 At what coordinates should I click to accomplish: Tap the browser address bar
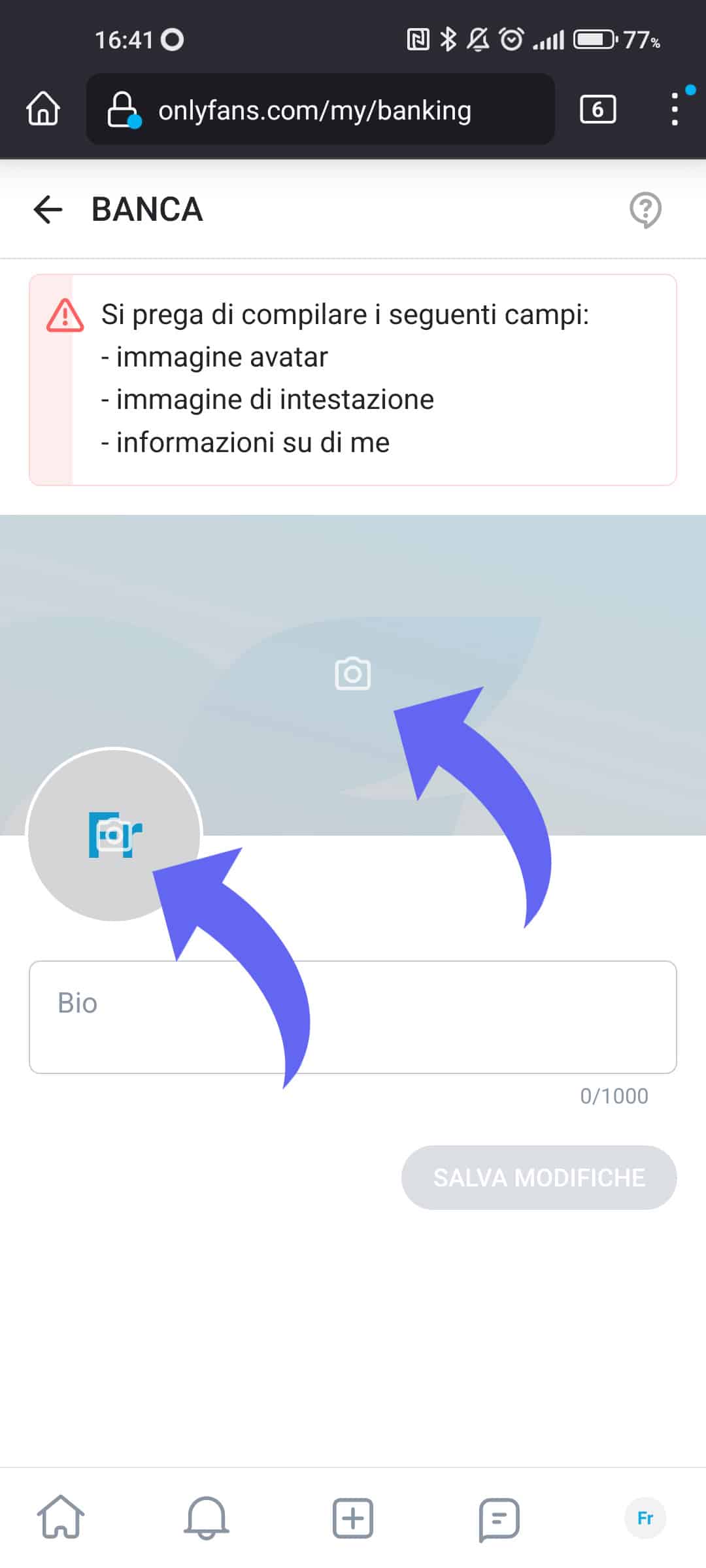(x=320, y=110)
